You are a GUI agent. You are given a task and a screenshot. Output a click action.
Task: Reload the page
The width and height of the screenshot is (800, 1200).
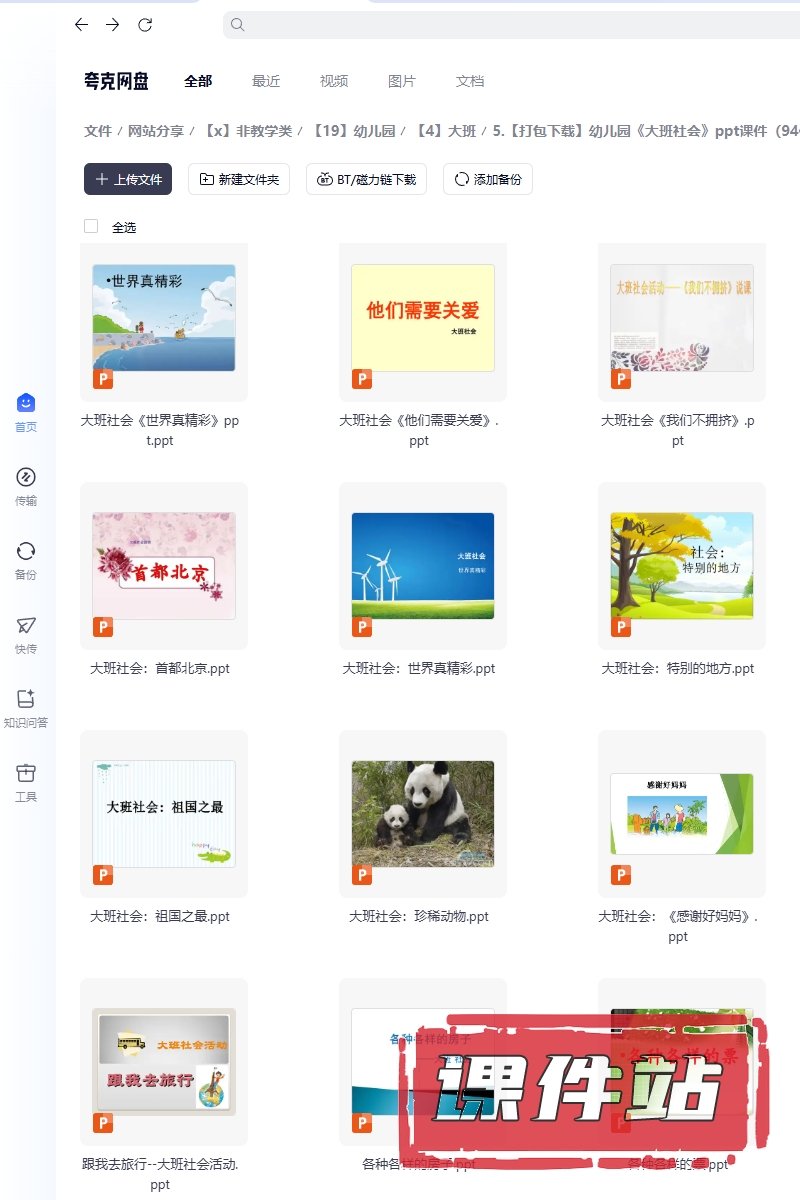(x=145, y=25)
